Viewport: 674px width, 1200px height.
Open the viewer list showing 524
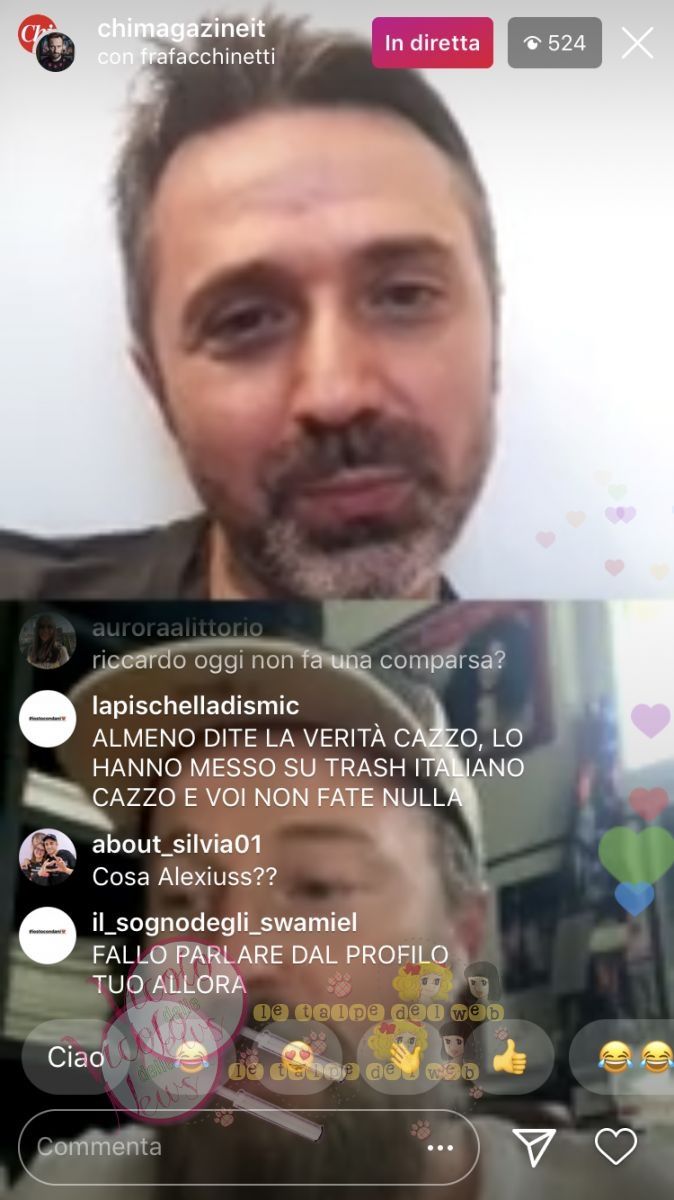click(x=555, y=43)
